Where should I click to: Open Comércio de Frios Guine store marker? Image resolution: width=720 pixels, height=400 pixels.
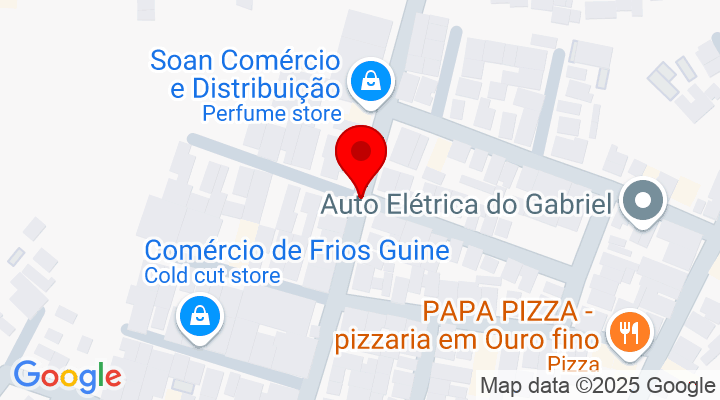point(199,318)
